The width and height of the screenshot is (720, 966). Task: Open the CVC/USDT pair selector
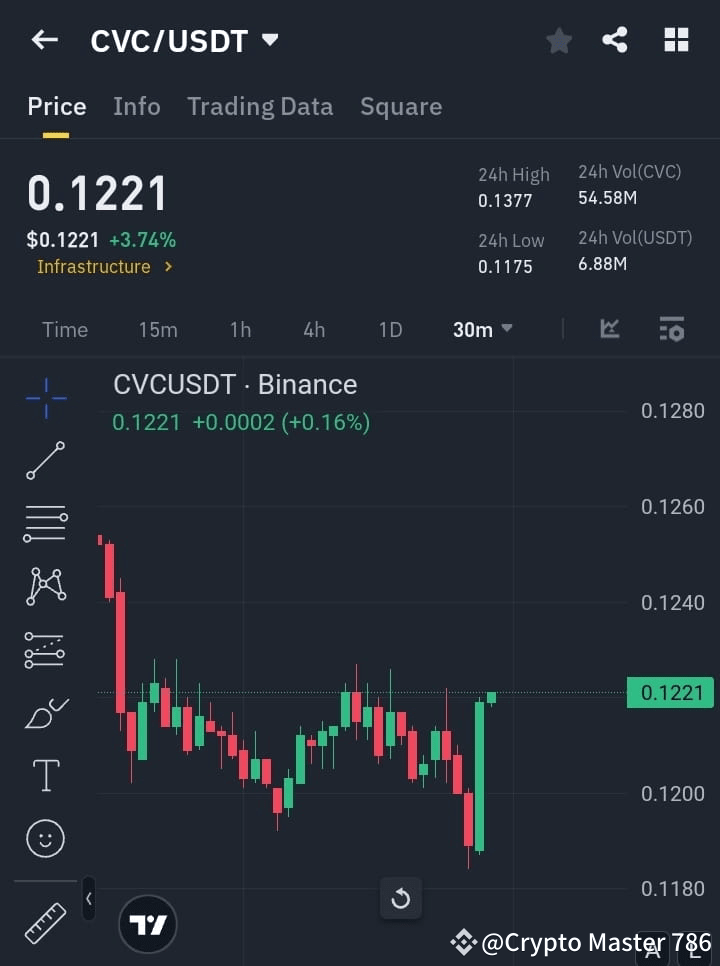(x=185, y=41)
